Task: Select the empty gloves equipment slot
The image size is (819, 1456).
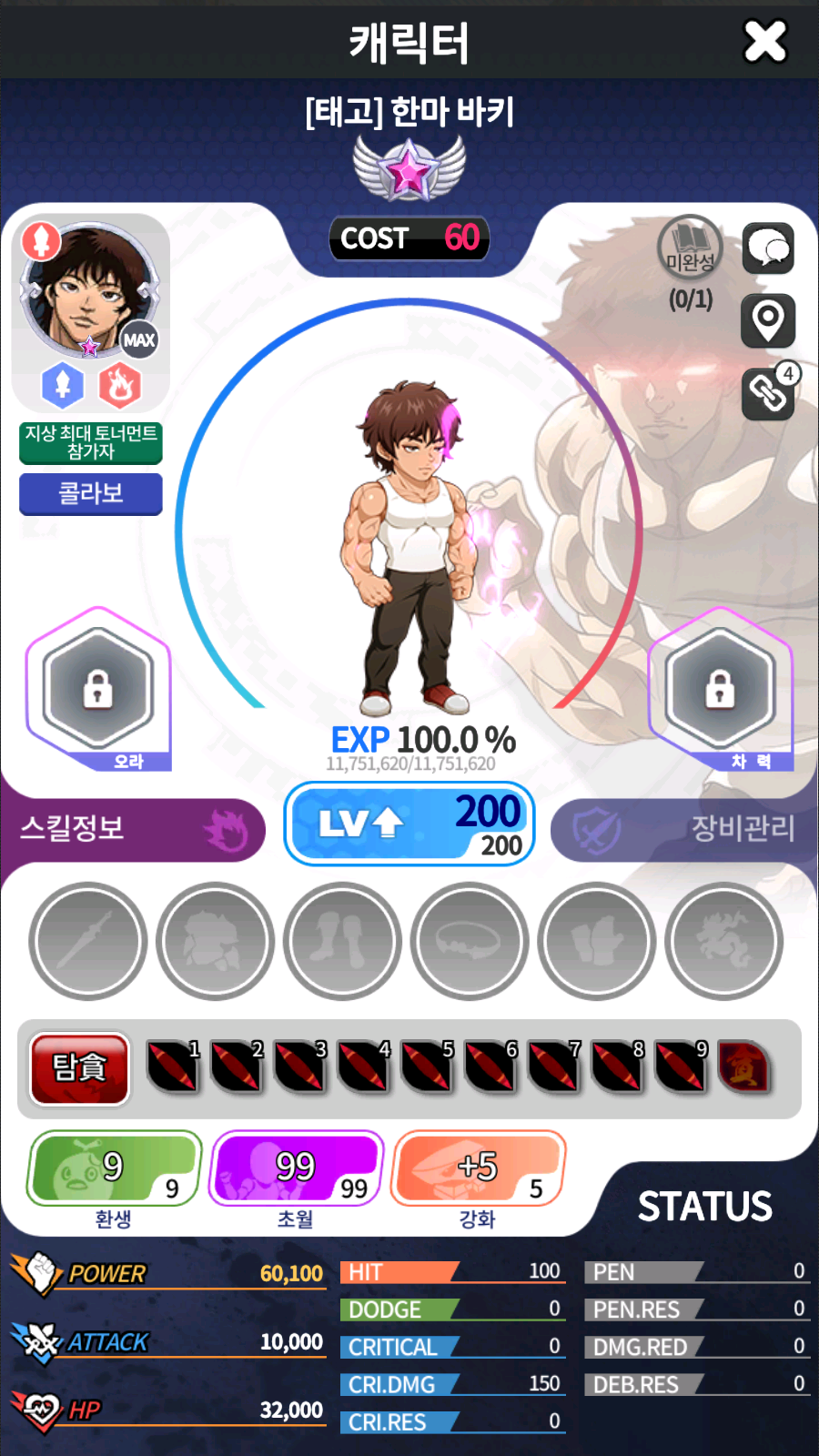Action: pos(597,941)
